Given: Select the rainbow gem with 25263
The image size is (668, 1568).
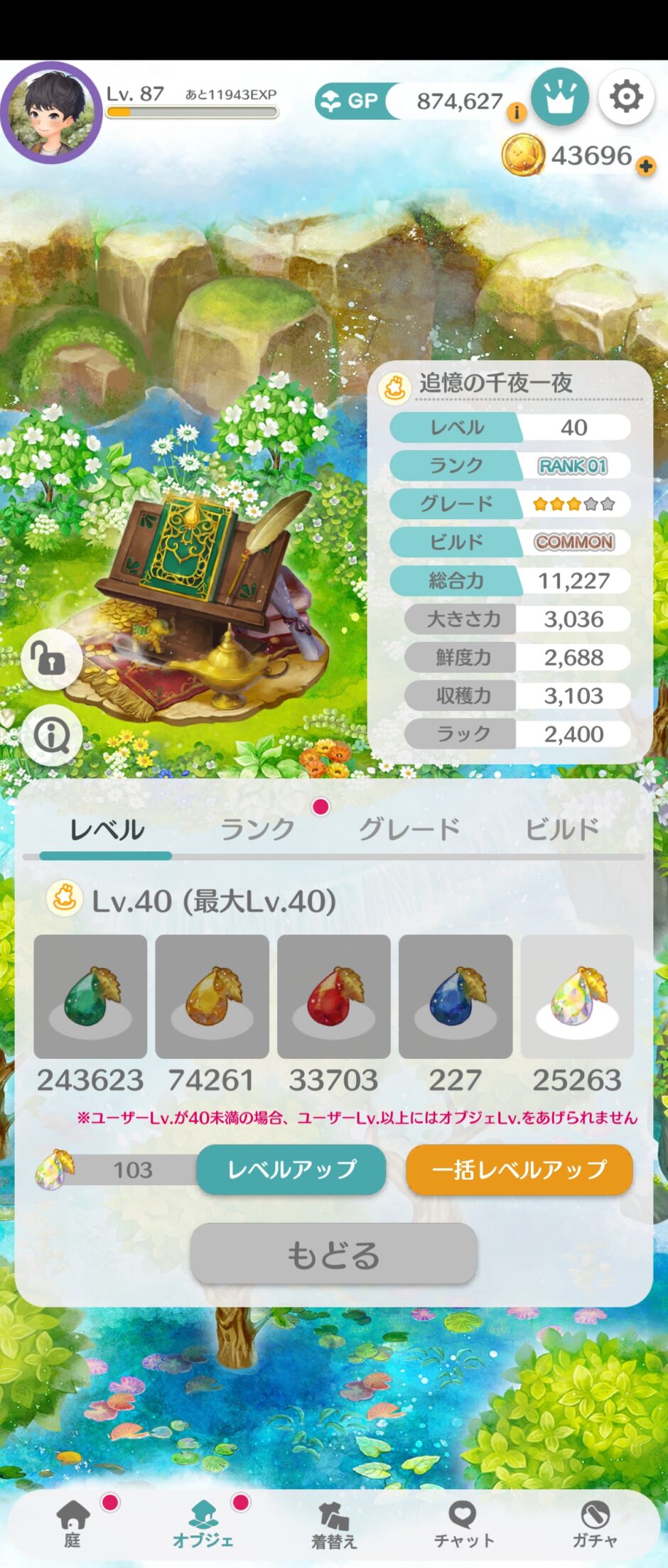Looking at the screenshot, I should click(577, 996).
